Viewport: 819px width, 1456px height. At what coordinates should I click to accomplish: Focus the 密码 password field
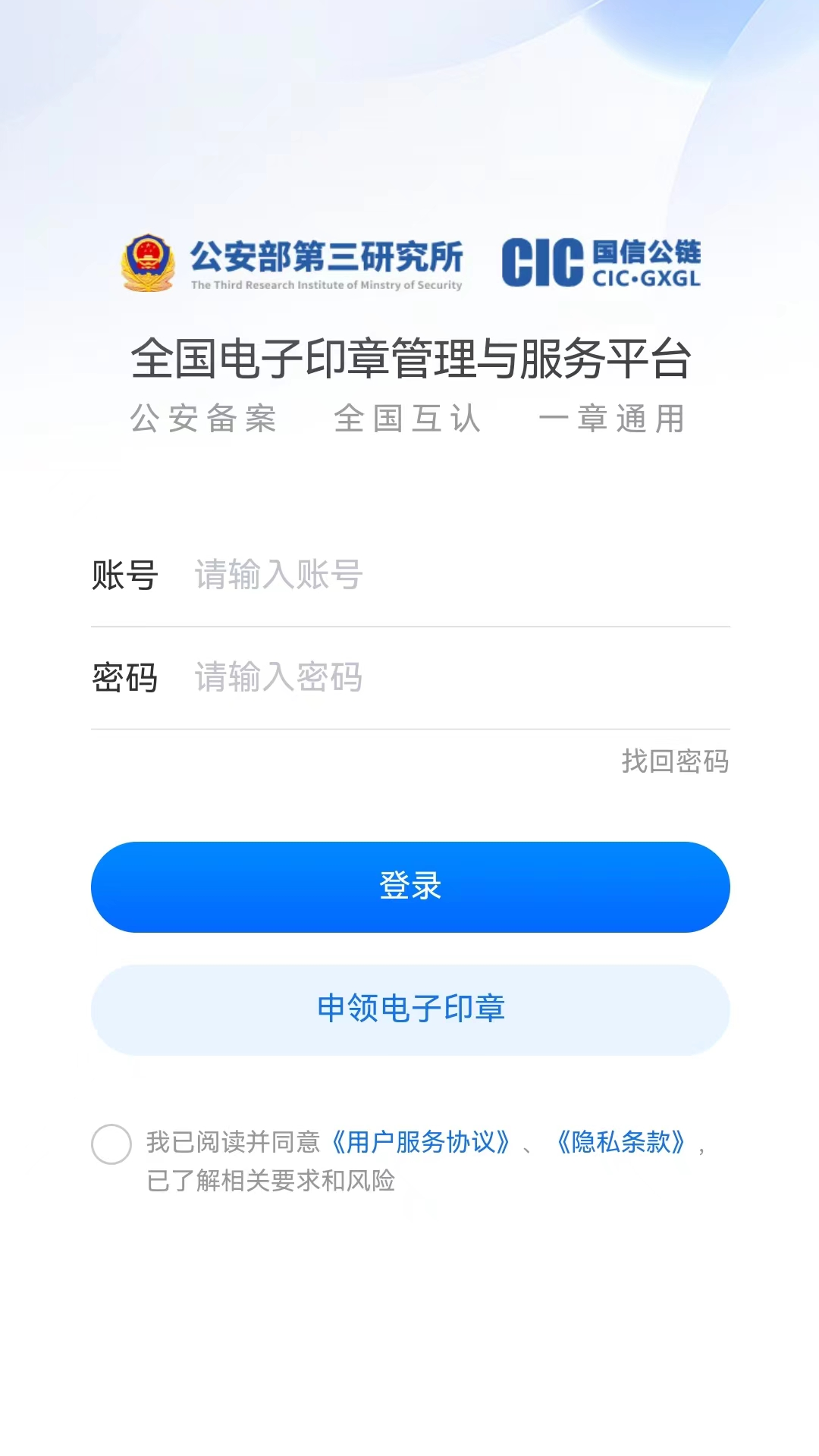tap(455, 677)
